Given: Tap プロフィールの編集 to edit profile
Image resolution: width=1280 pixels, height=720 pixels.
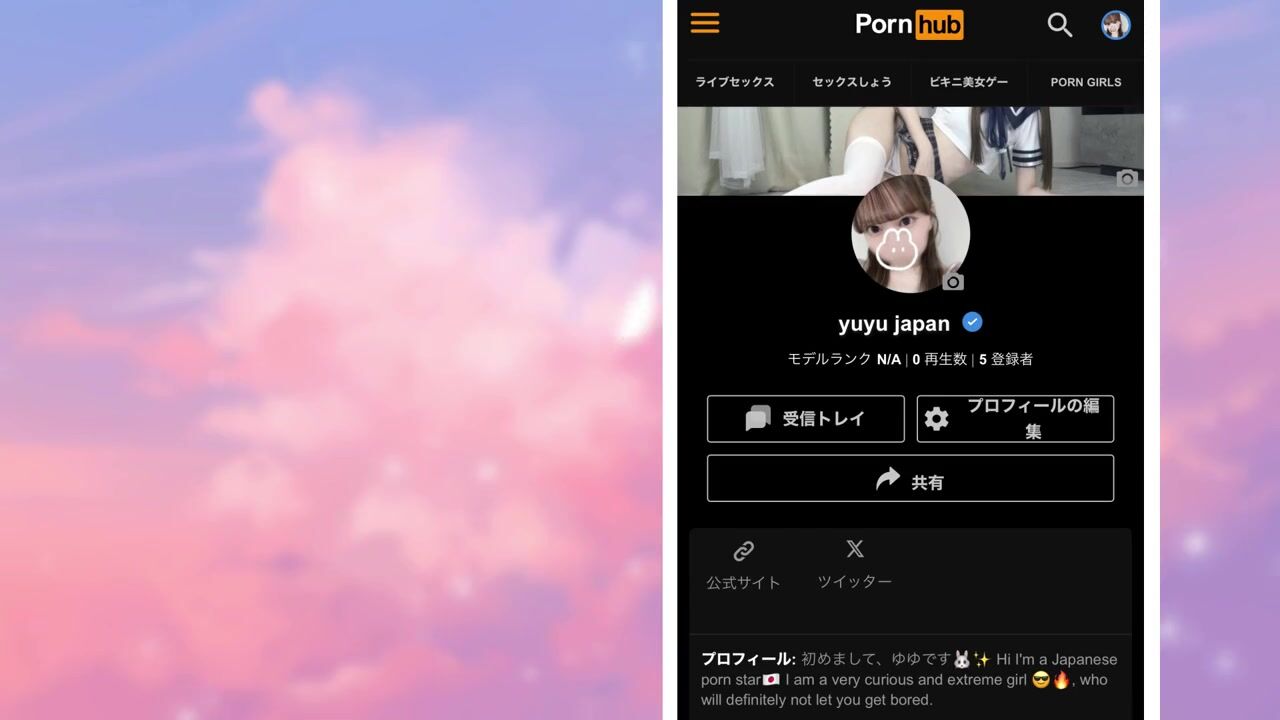Looking at the screenshot, I should click(1015, 419).
